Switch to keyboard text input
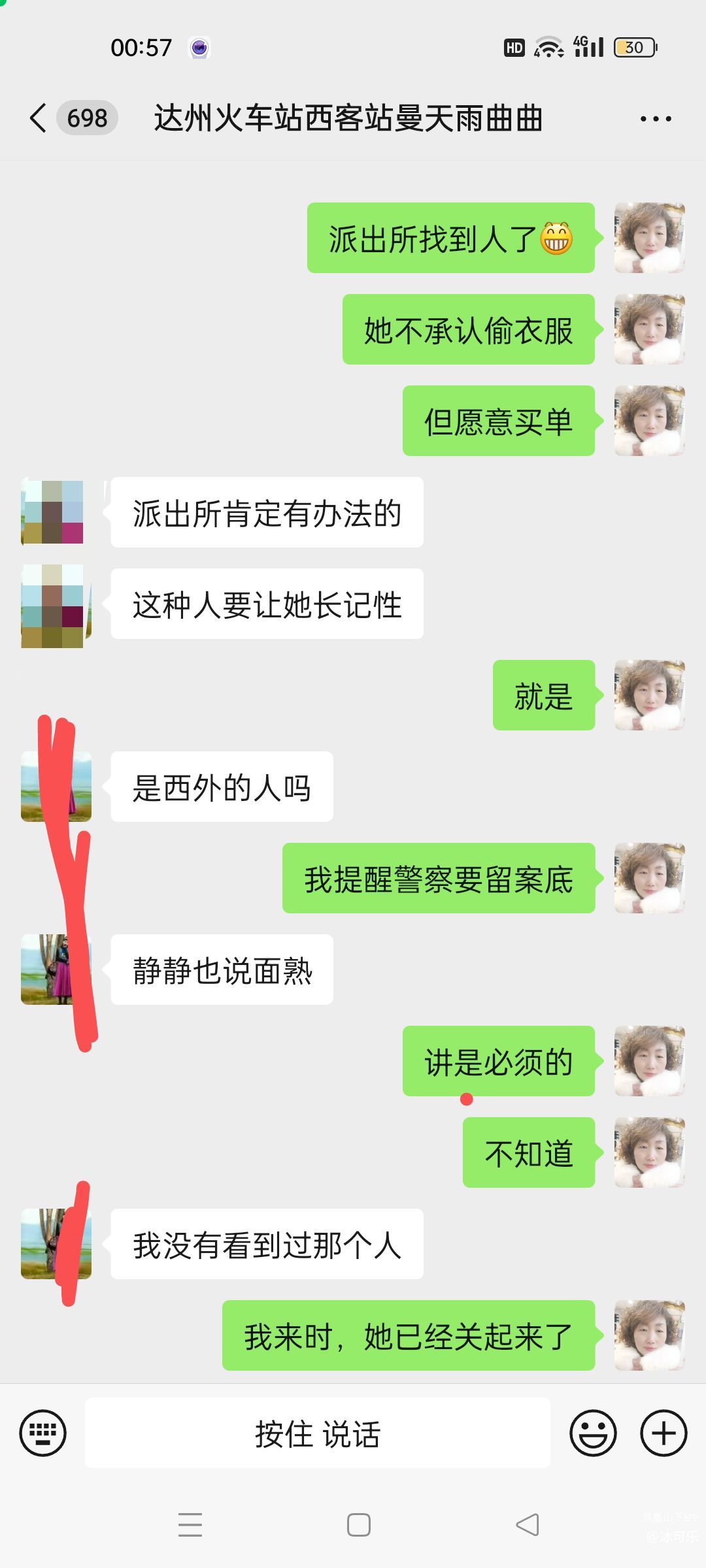The image size is (706, 1568). [x=43, y=1433]
